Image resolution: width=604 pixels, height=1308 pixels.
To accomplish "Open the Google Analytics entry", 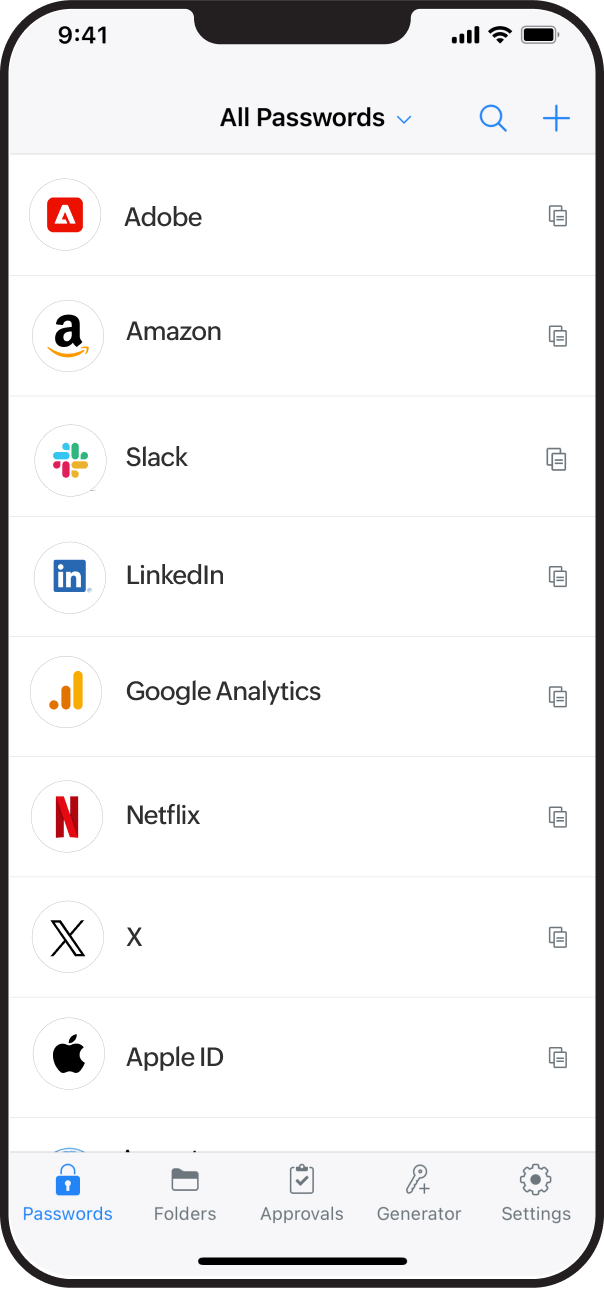I will tap(223, 691).
